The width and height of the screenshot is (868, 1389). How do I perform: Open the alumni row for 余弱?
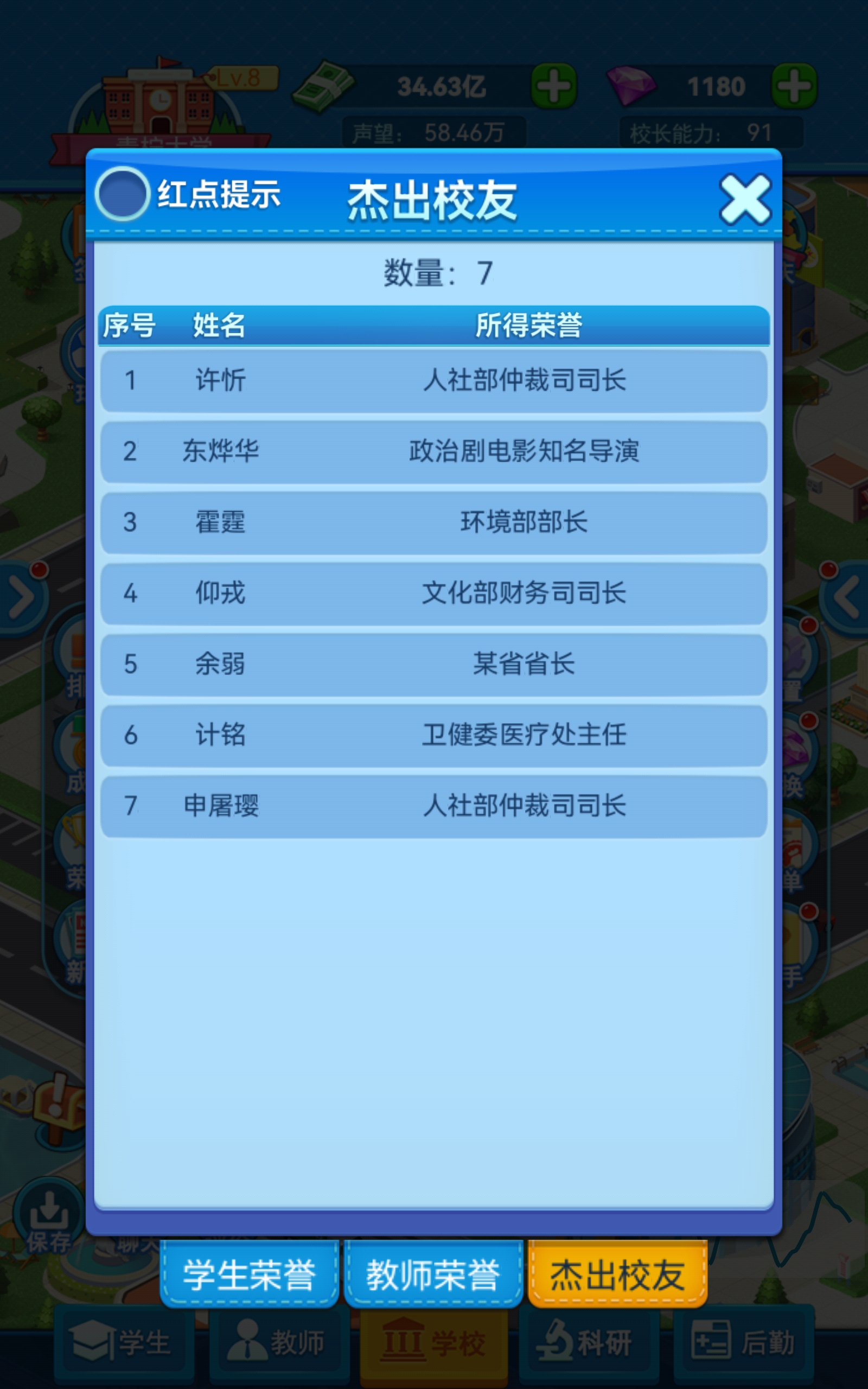coord(433,664)
